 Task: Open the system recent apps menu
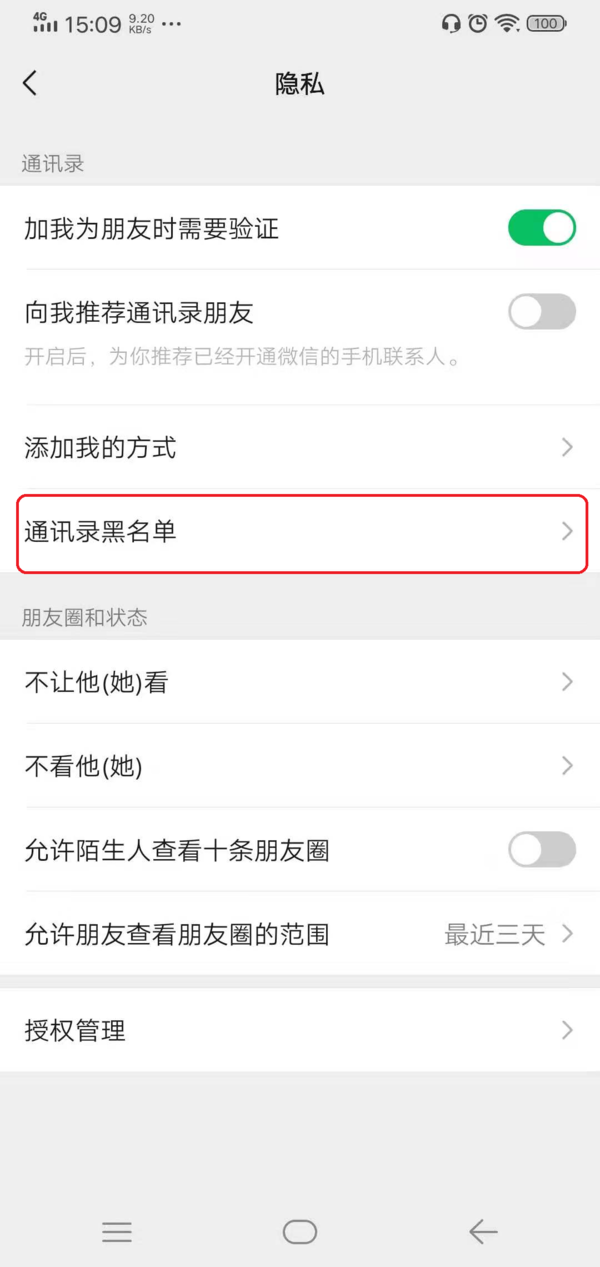(x=117, y=1232)
